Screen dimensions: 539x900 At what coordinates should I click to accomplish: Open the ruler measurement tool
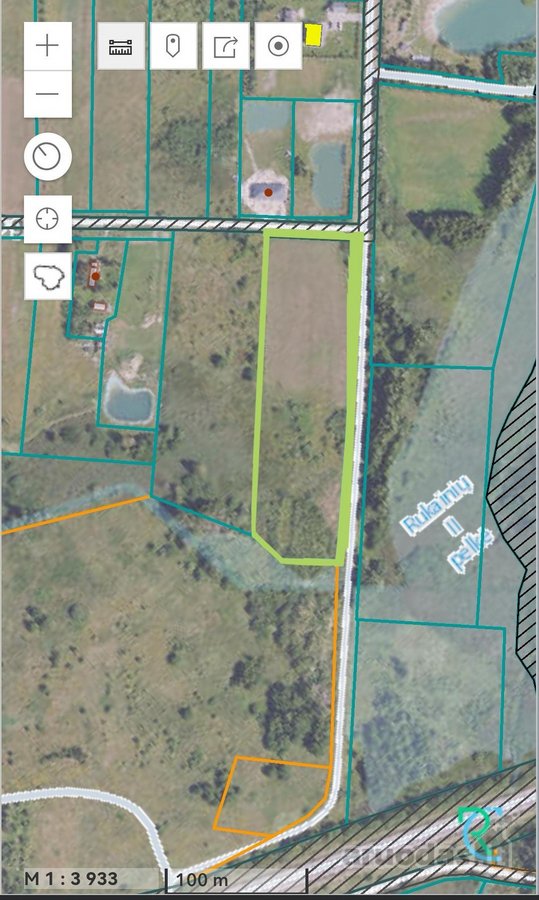pyautogui.click(x=121, y=46)
